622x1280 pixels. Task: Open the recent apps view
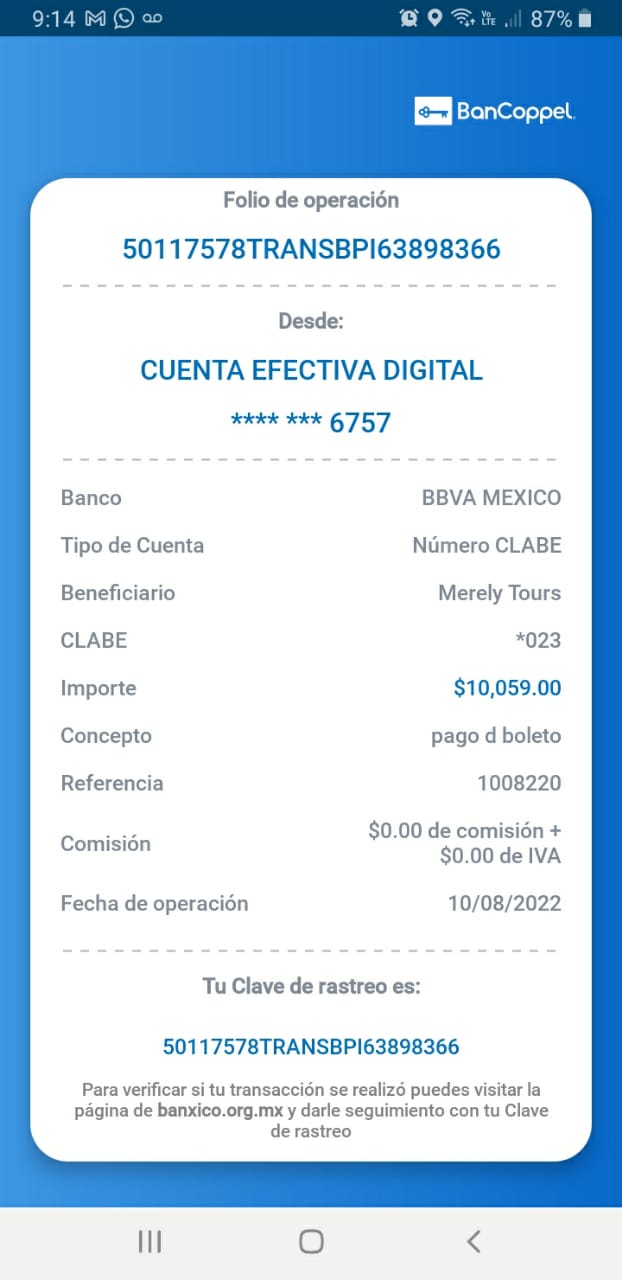pyautogui.click(x=150, y=1241)
